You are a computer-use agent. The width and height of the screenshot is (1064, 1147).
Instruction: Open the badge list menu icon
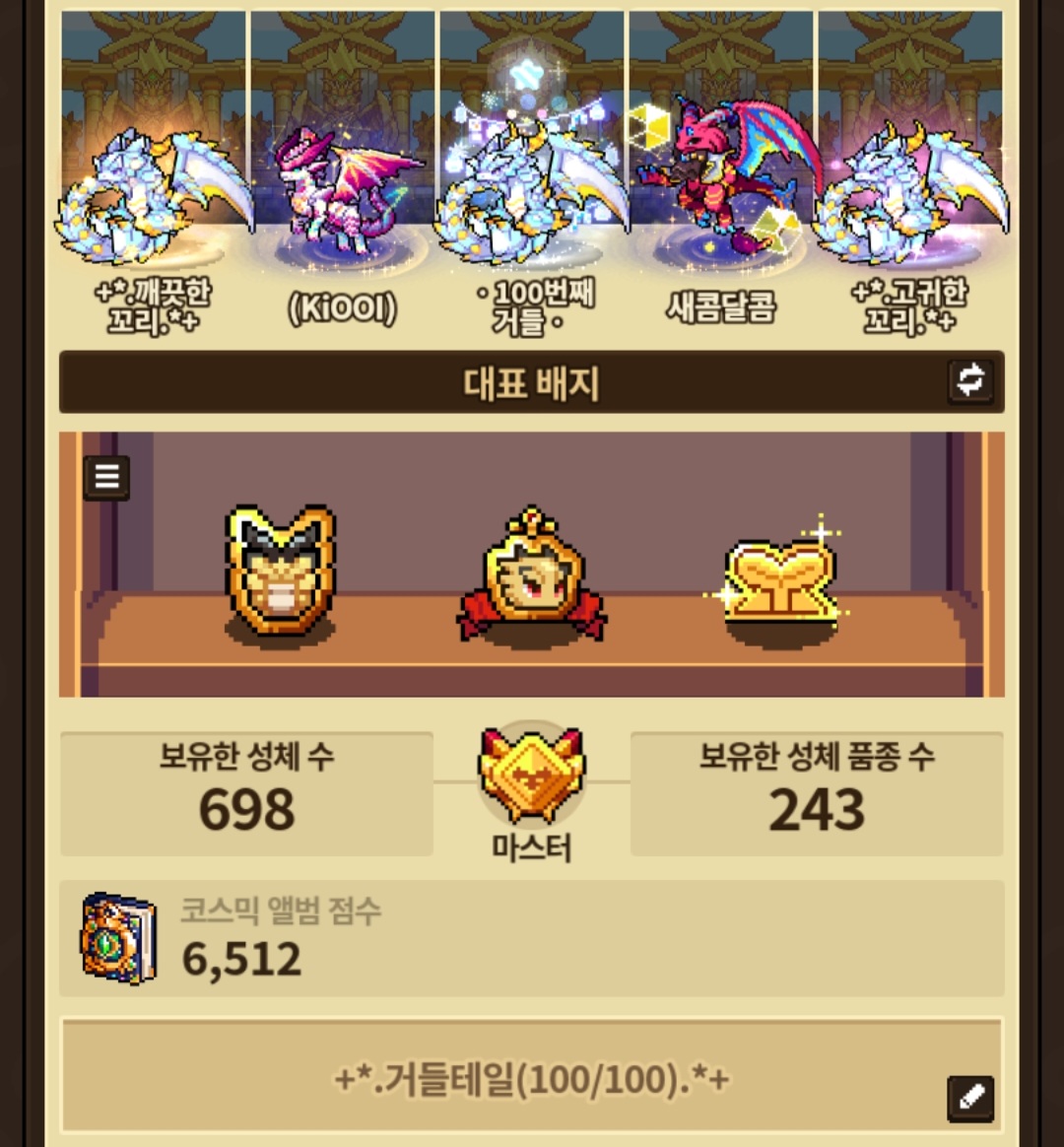pyautogui.click(x=106, y=478)
